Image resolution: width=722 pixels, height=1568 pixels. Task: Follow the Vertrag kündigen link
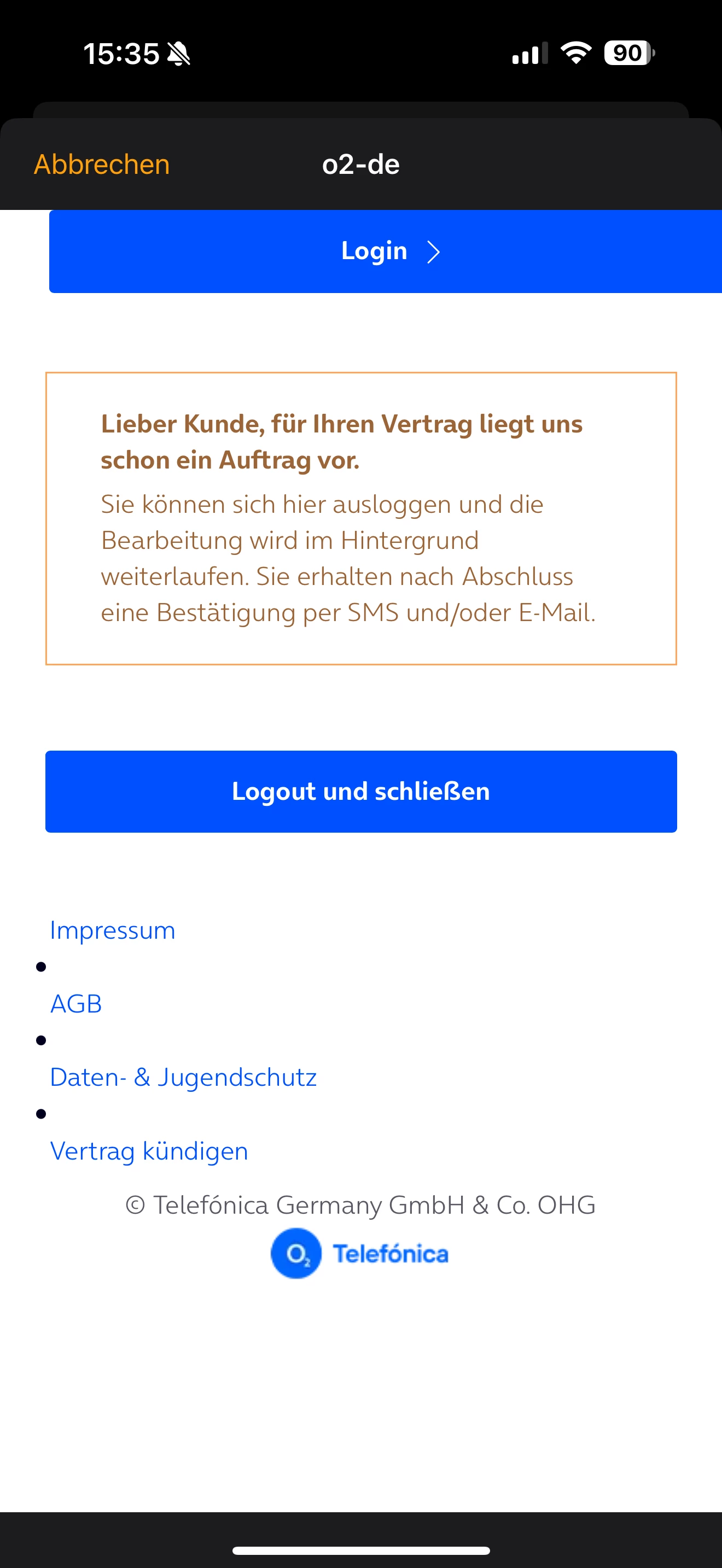click(x=149, y=1151)
